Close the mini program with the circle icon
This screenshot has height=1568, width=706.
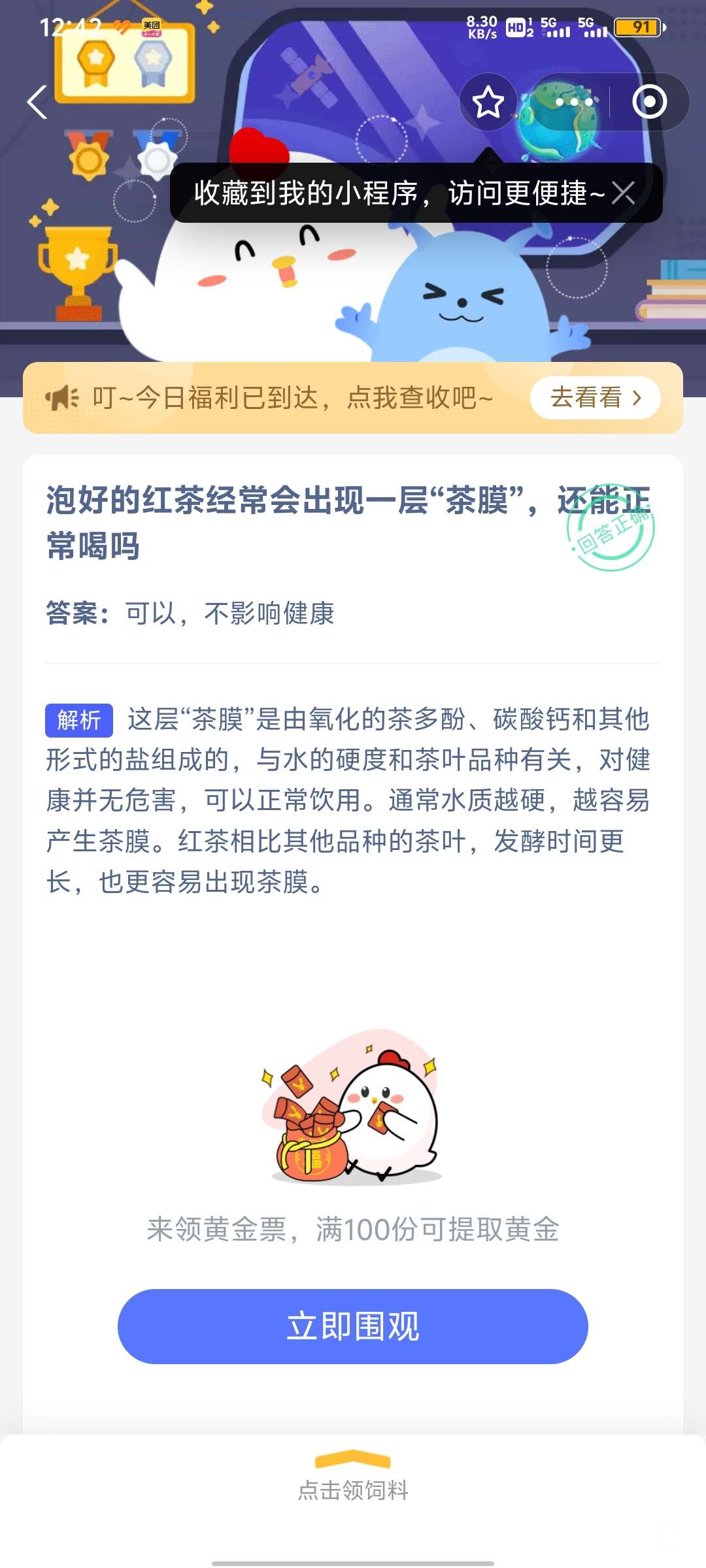(649, 103)
